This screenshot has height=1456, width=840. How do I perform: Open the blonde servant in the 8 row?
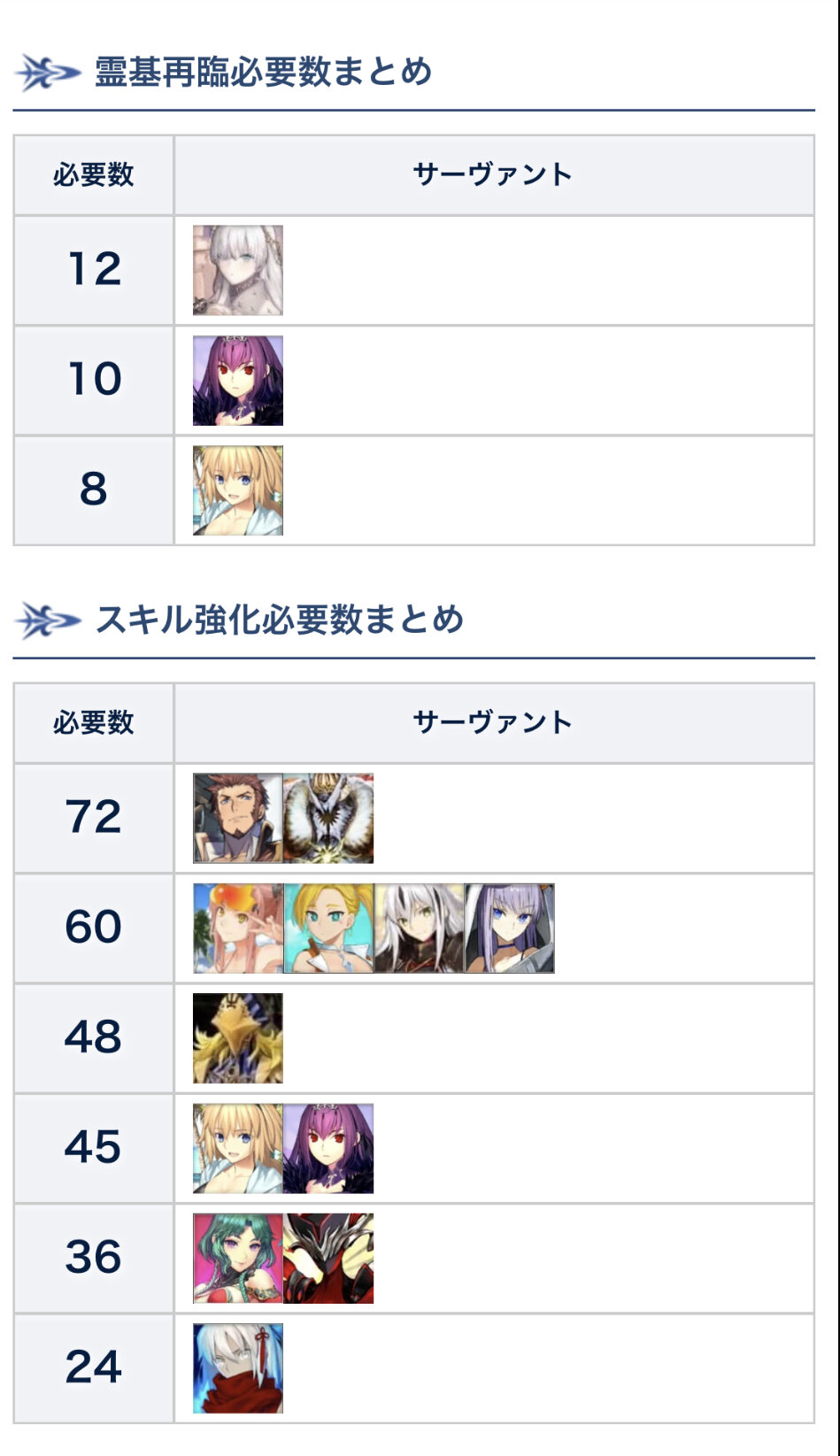point(238,490)
